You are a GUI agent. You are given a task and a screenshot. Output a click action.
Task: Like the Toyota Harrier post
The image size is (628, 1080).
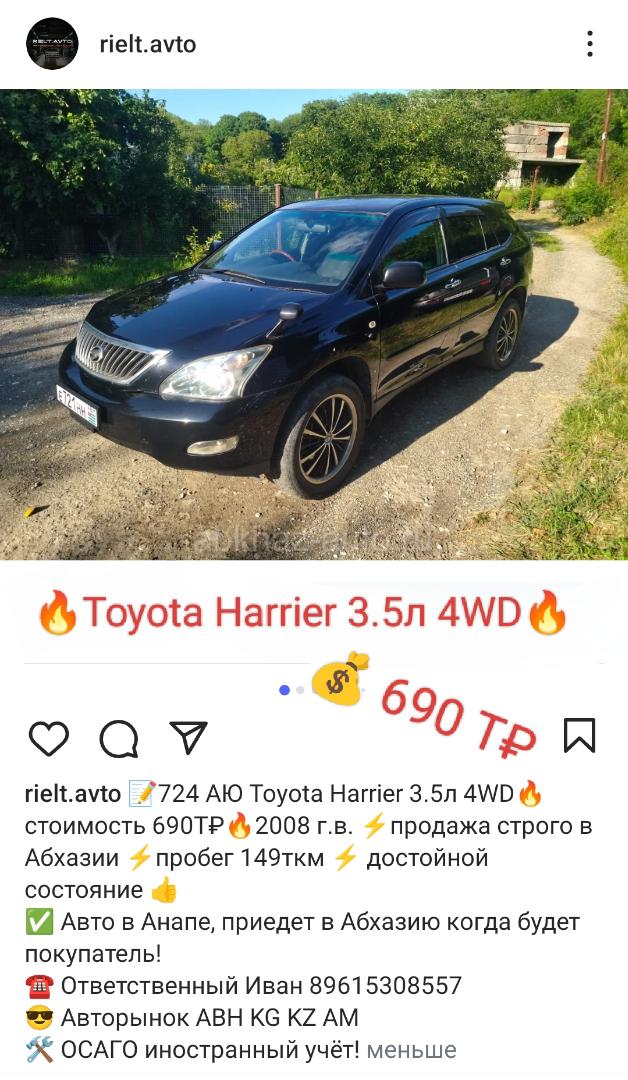[49, 738]
